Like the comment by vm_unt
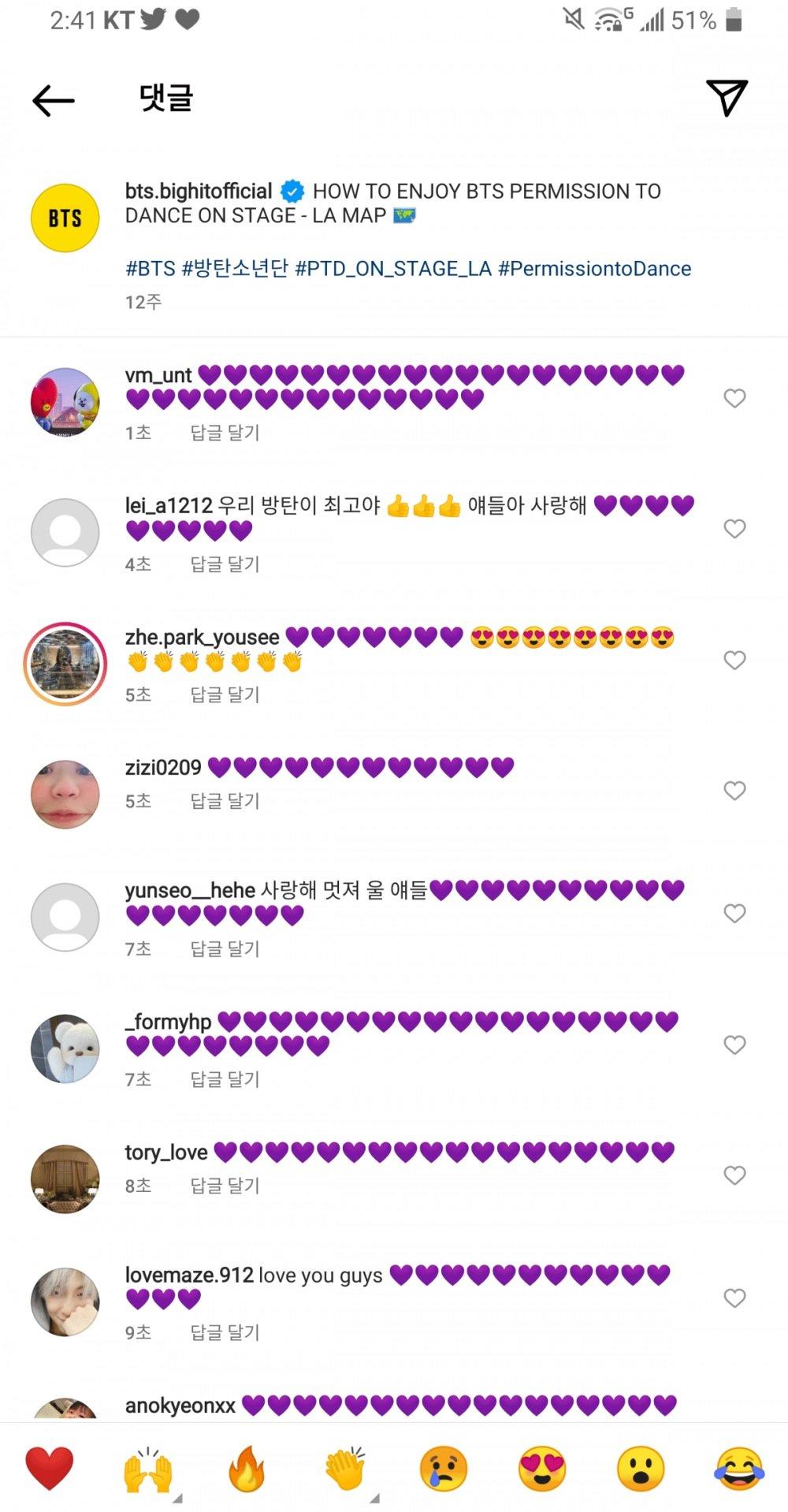Viewport: 788px width, 1512px height. click(734, 398)
